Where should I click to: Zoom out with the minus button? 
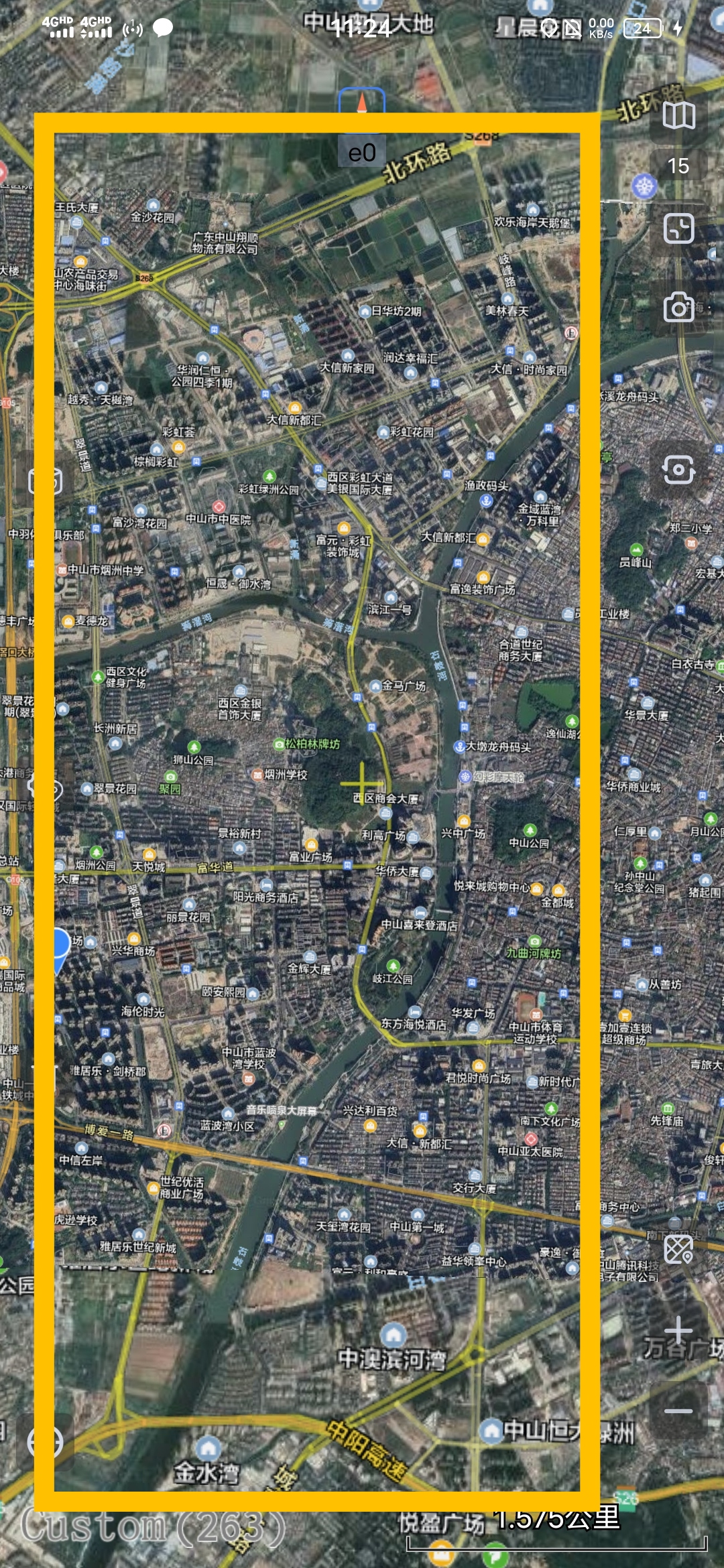coord(678,1411)
